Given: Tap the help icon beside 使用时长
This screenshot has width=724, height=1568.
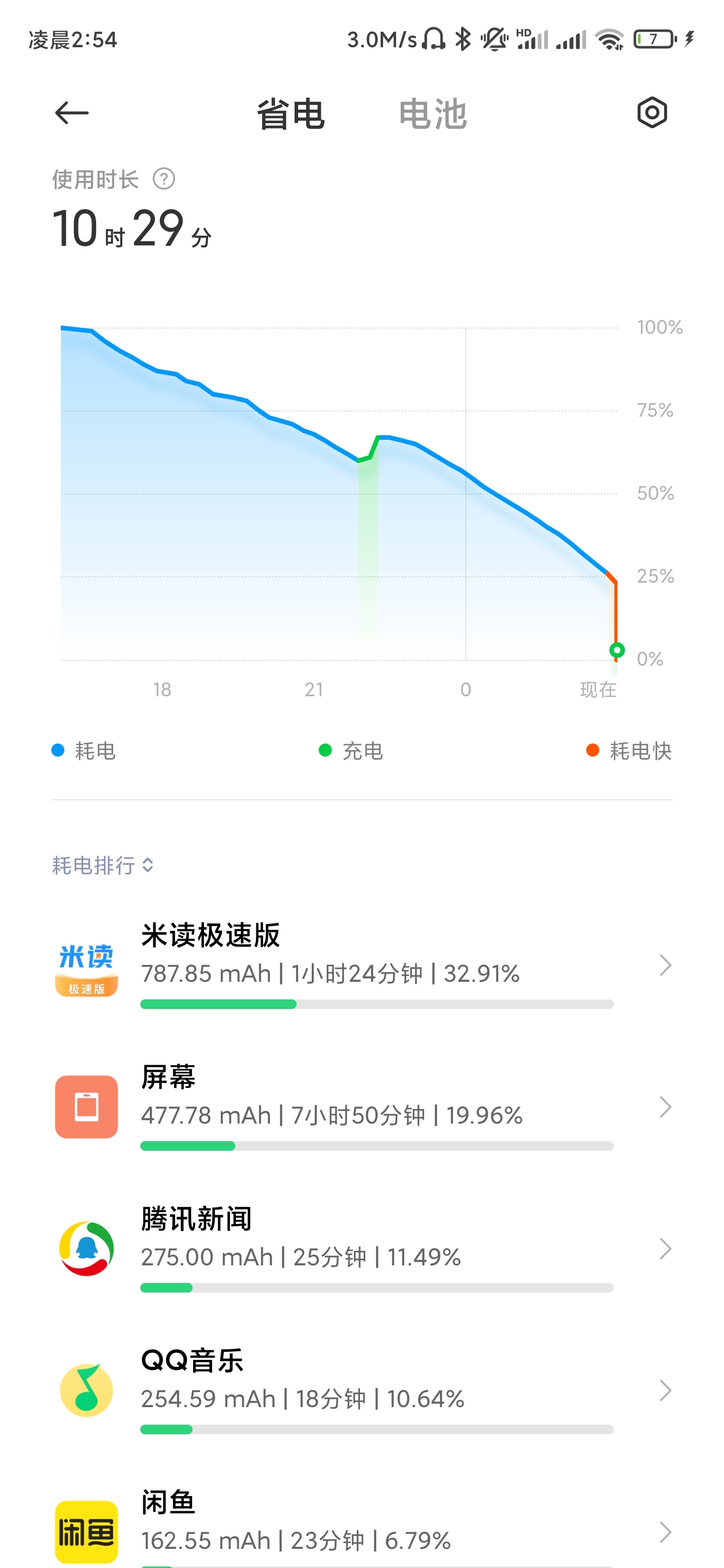Looking at the screenshot, I should point(164,179).
